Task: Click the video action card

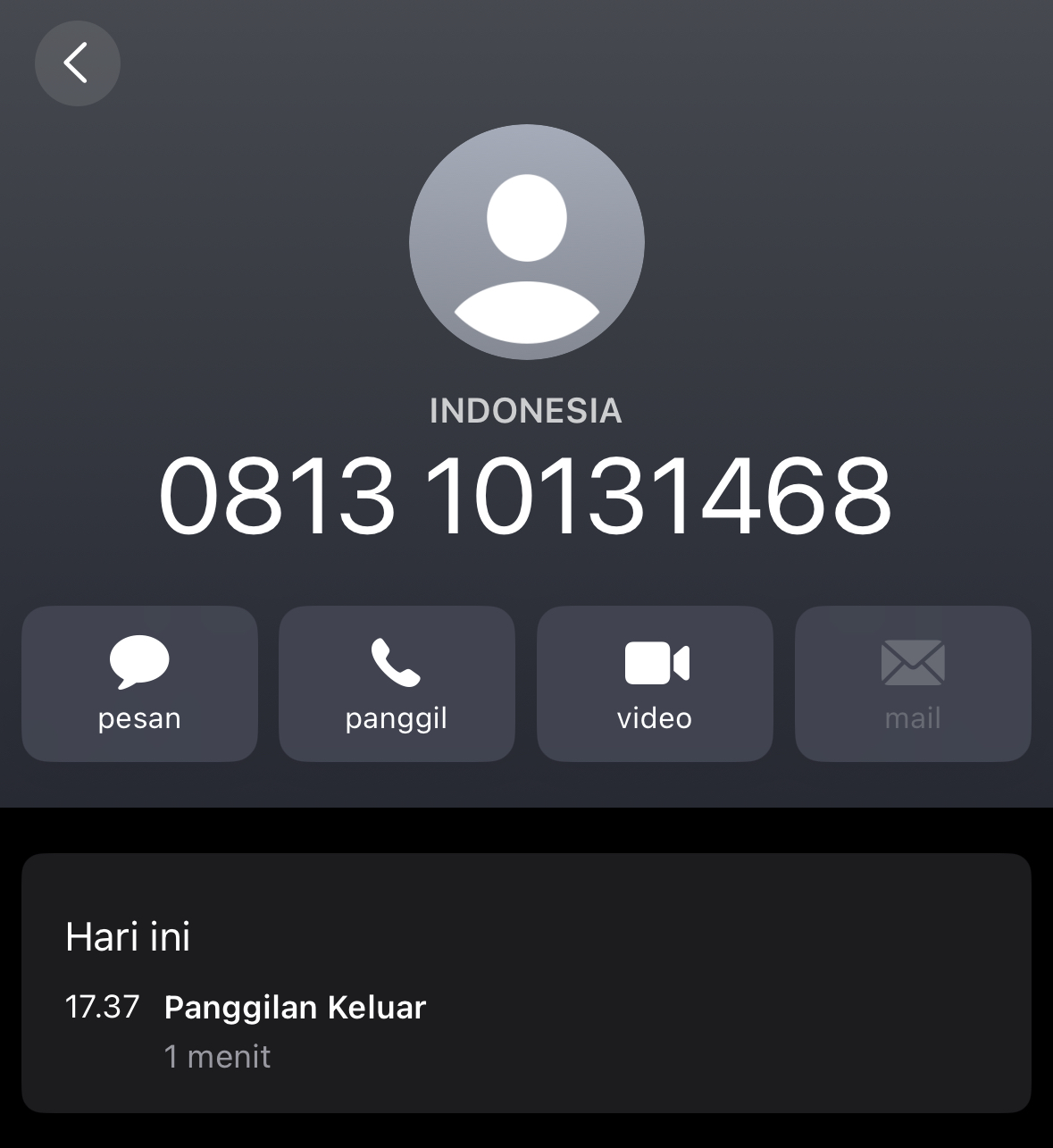Action: (655, 683)
